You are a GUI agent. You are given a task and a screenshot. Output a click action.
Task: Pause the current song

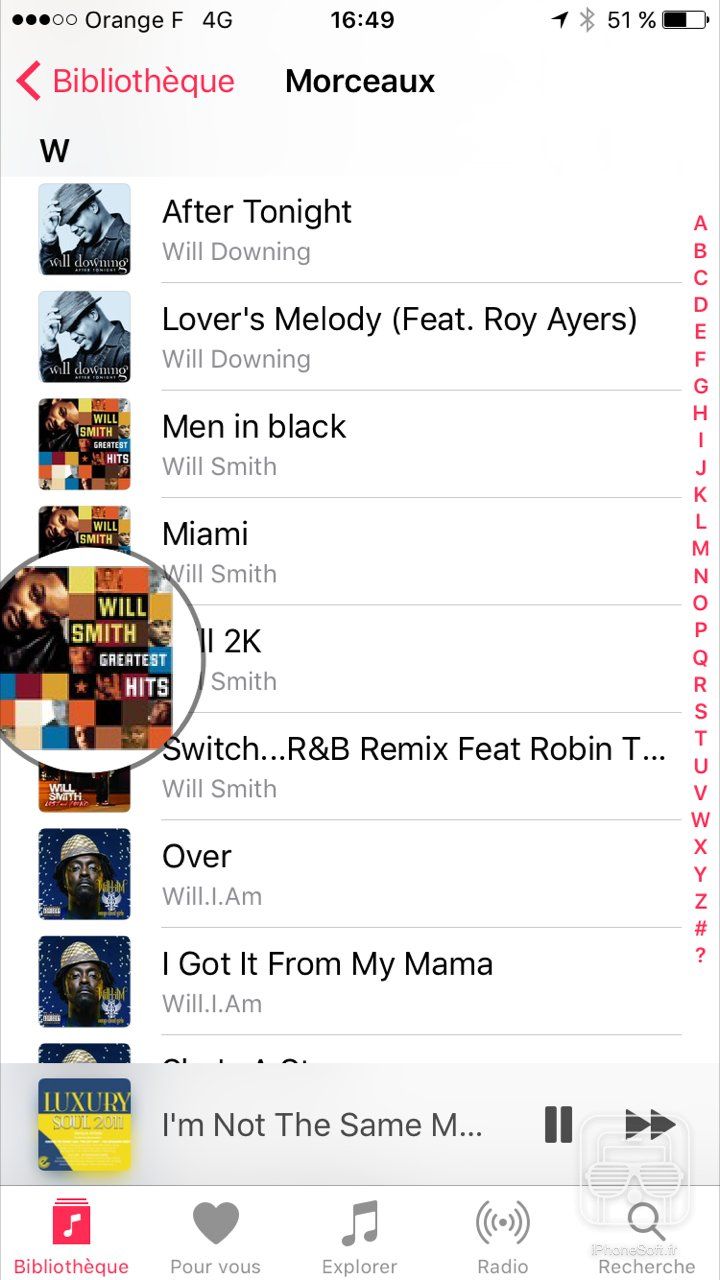[558, 1124]
